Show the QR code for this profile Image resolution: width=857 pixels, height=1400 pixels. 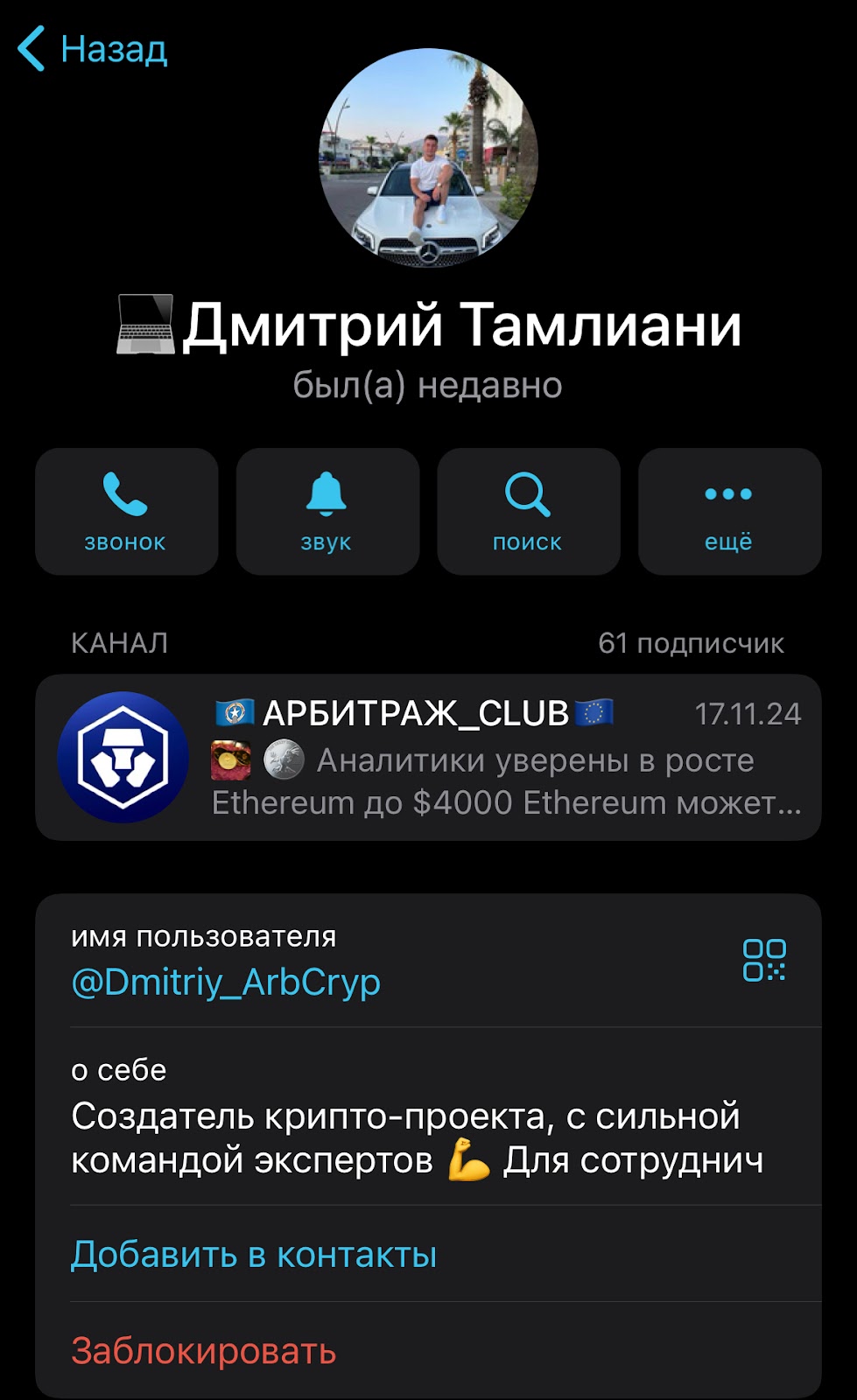763,961
